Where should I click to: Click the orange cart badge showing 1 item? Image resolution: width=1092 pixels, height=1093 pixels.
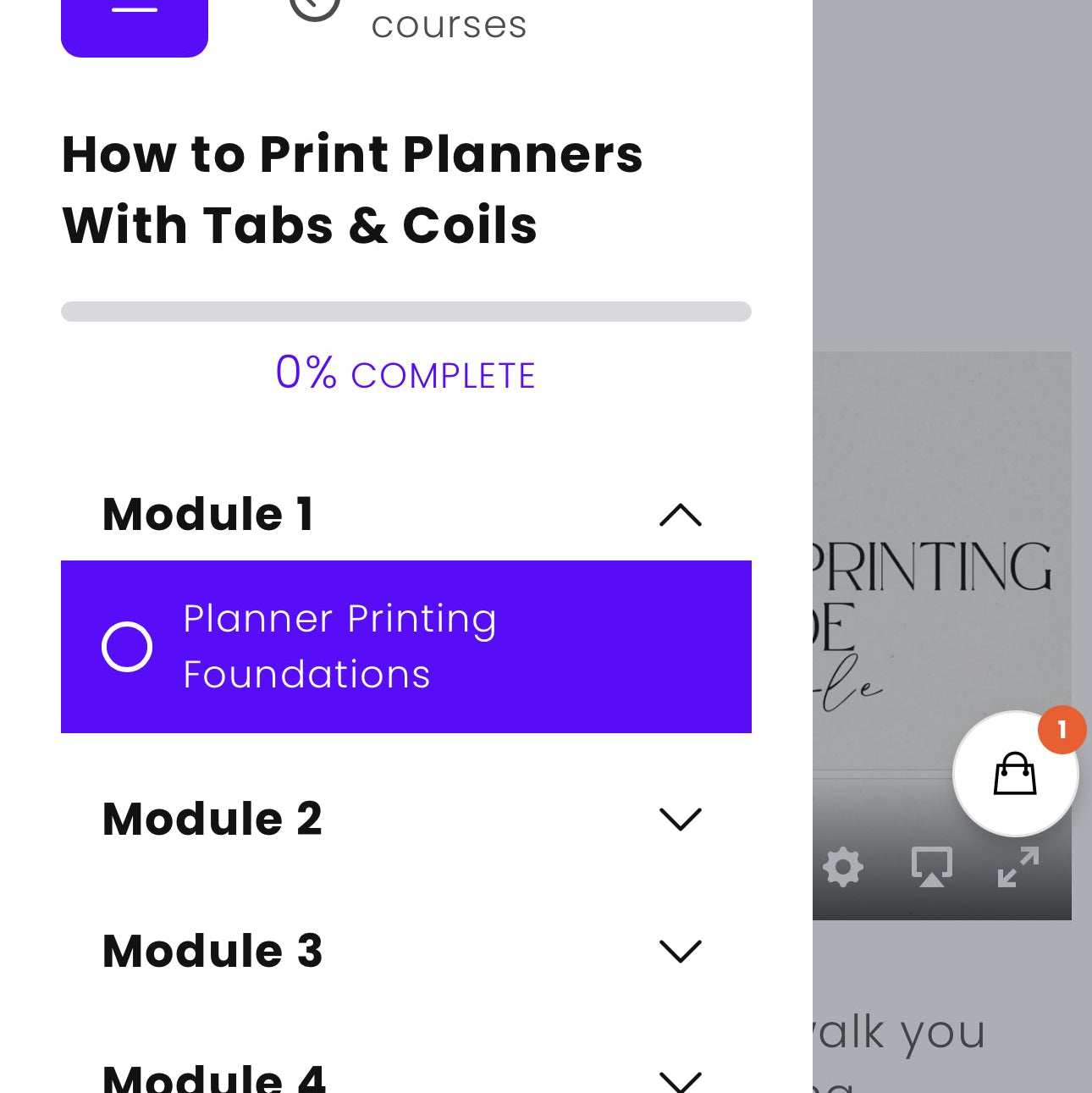pos(1061,730)
